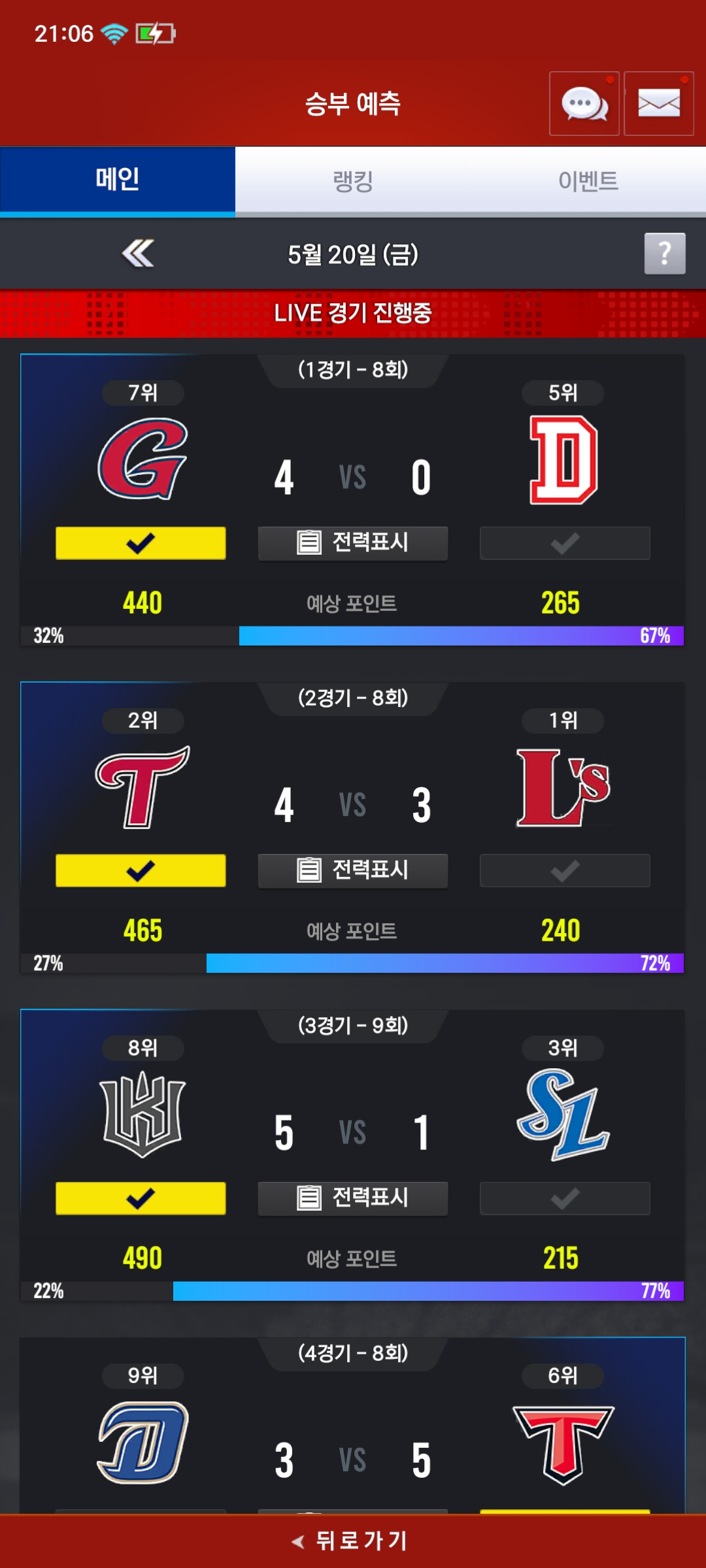Pick the 3위 SL team in game 3
Viewport: 706px width, 1568px height.
click(565, 1198)
